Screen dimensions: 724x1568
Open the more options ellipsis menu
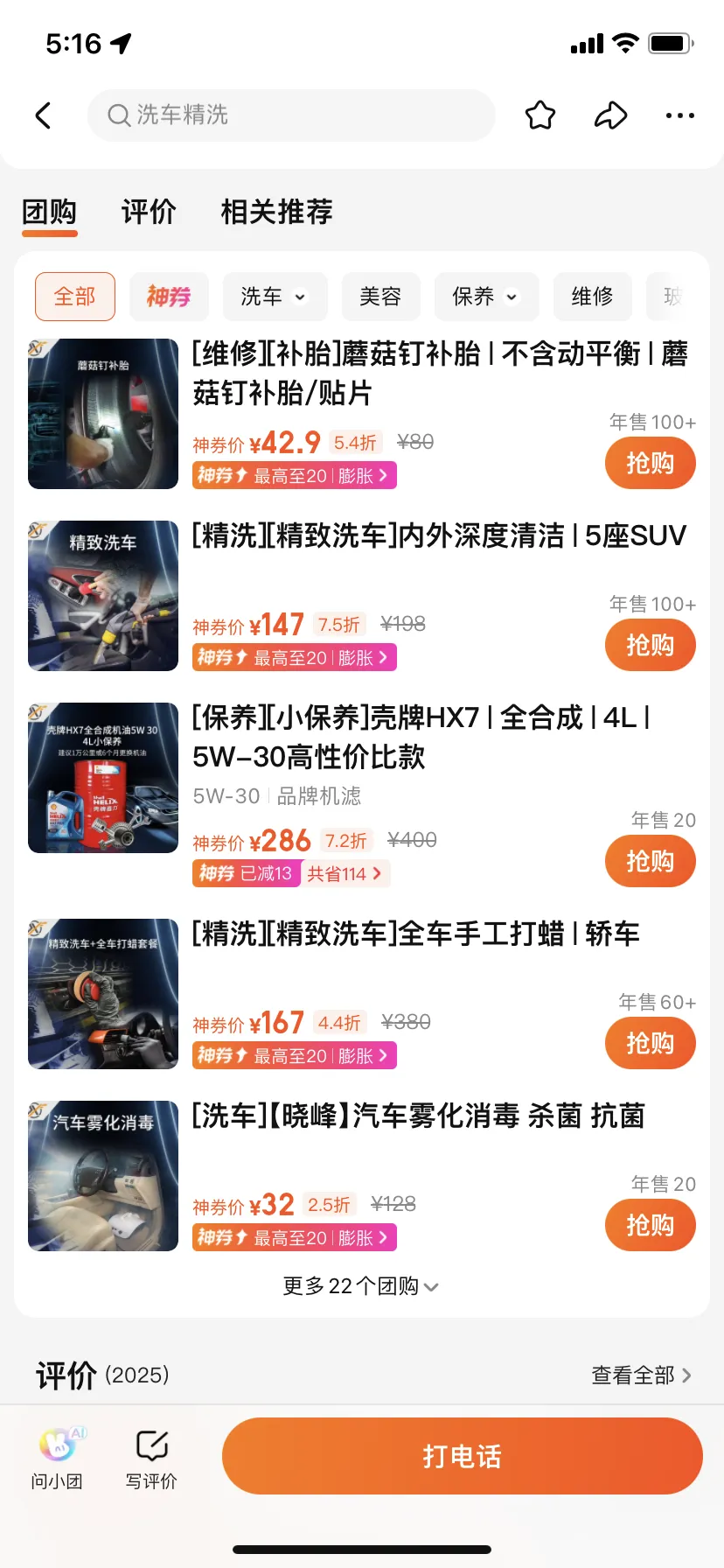[x=679, y=115]
